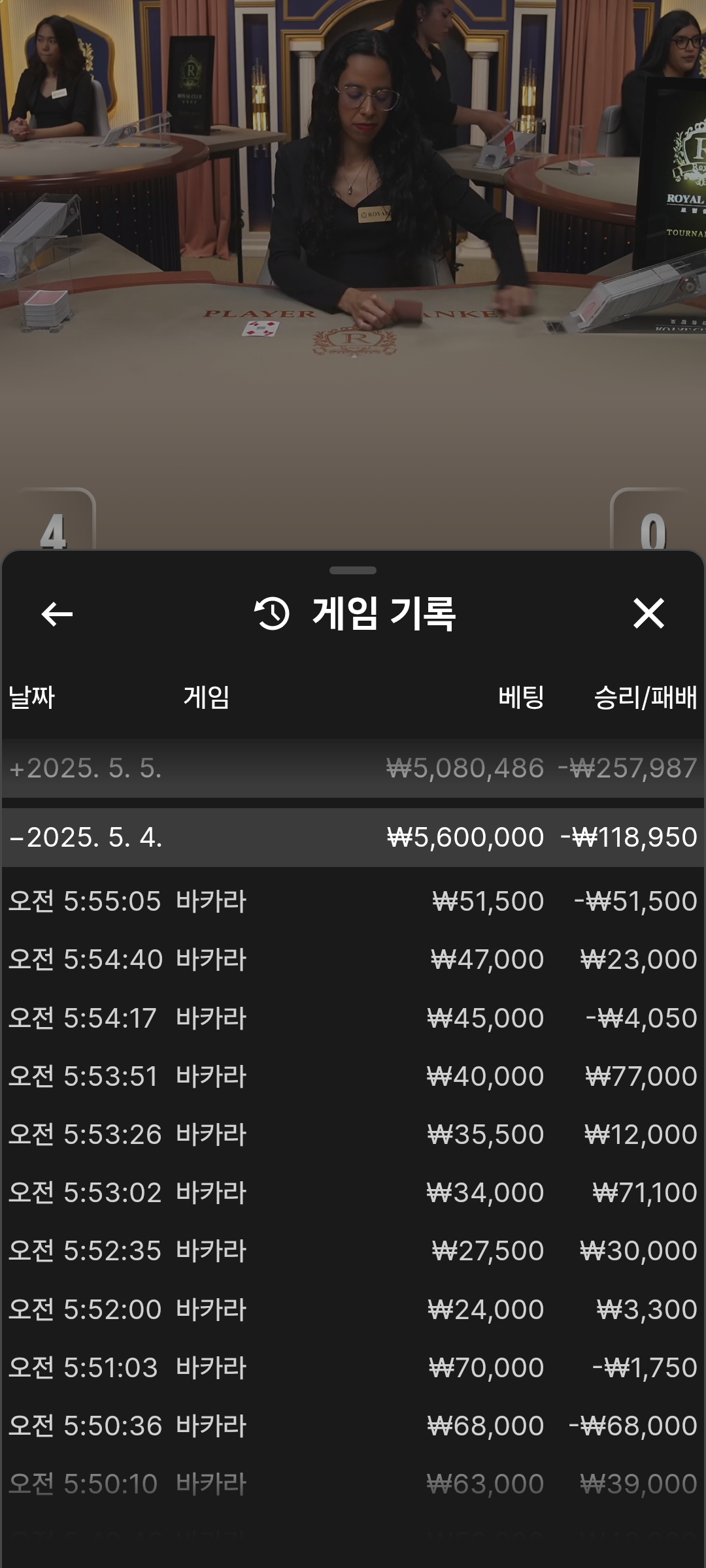Screen dimensions: 706x1568
Task: Open the 오전 5:52:35 바카라 record
Action: (x=353, y=1250)
